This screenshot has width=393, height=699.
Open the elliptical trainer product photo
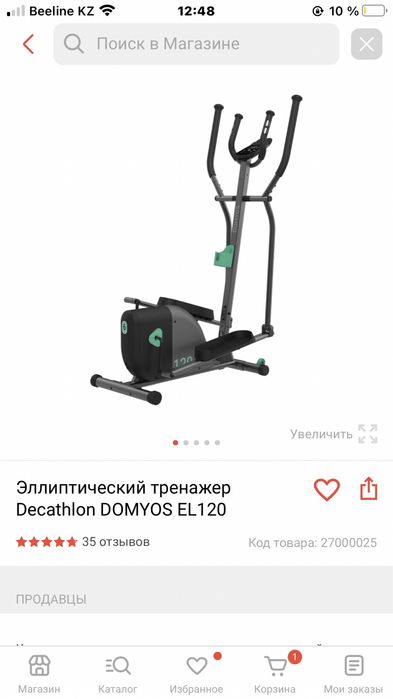[x=196, y=250]
